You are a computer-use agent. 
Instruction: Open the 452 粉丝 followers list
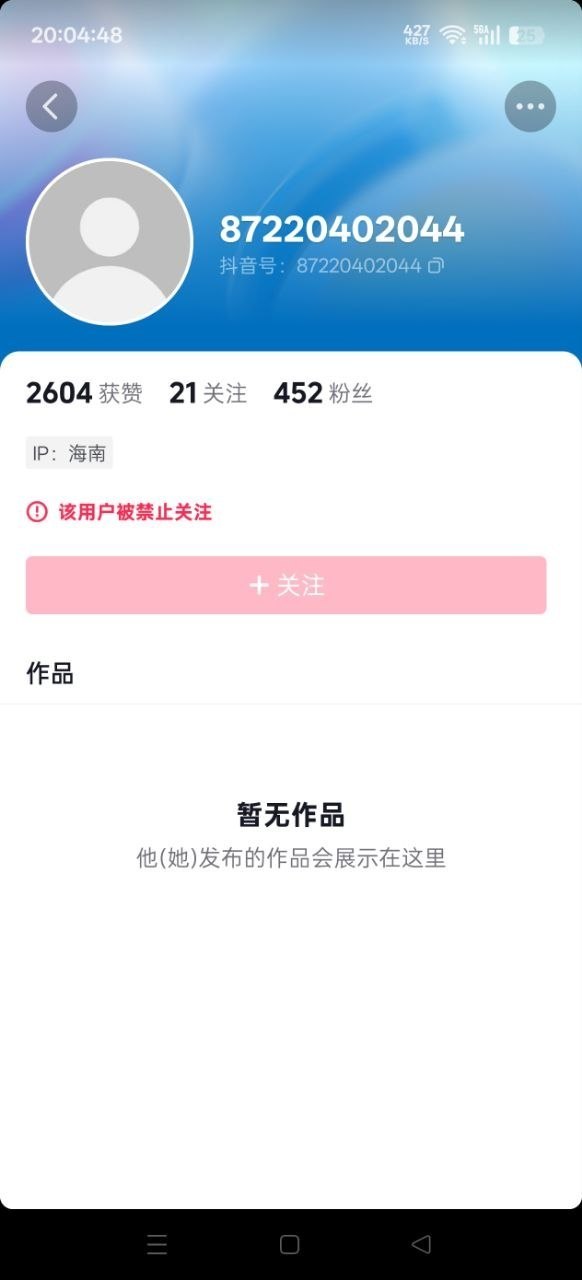(323, 394)
